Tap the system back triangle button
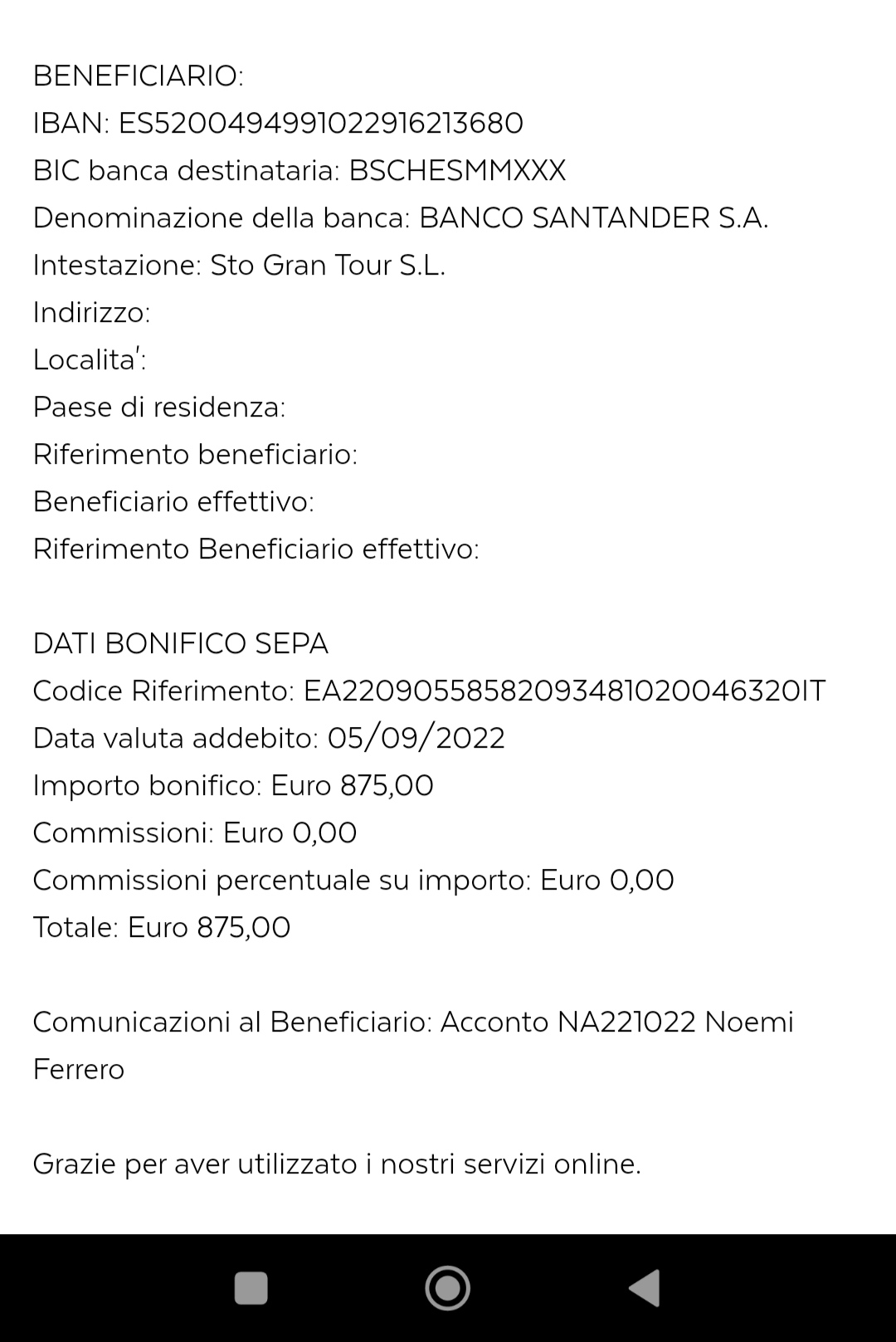The image size is (896, 1342). 645,1288
